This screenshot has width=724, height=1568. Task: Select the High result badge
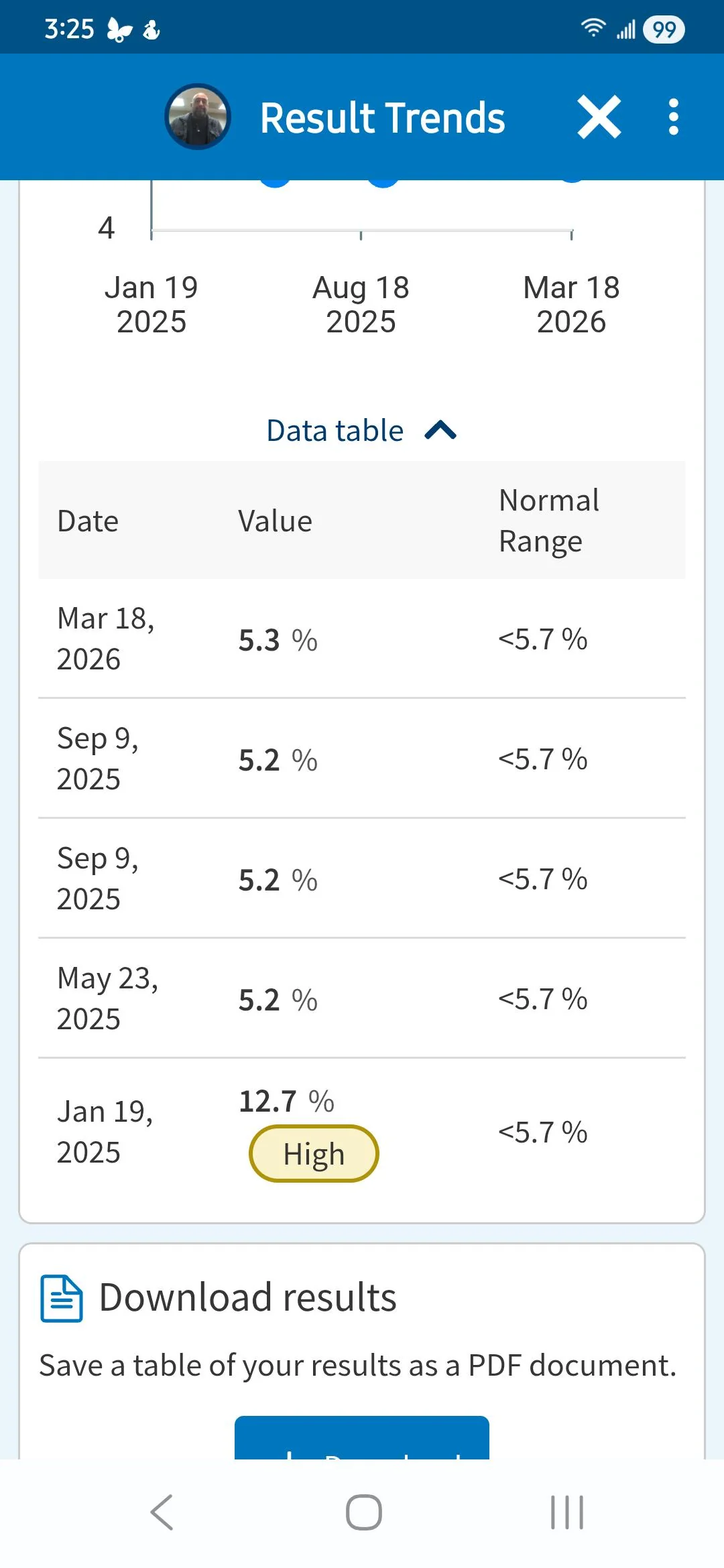[313, 1153]
